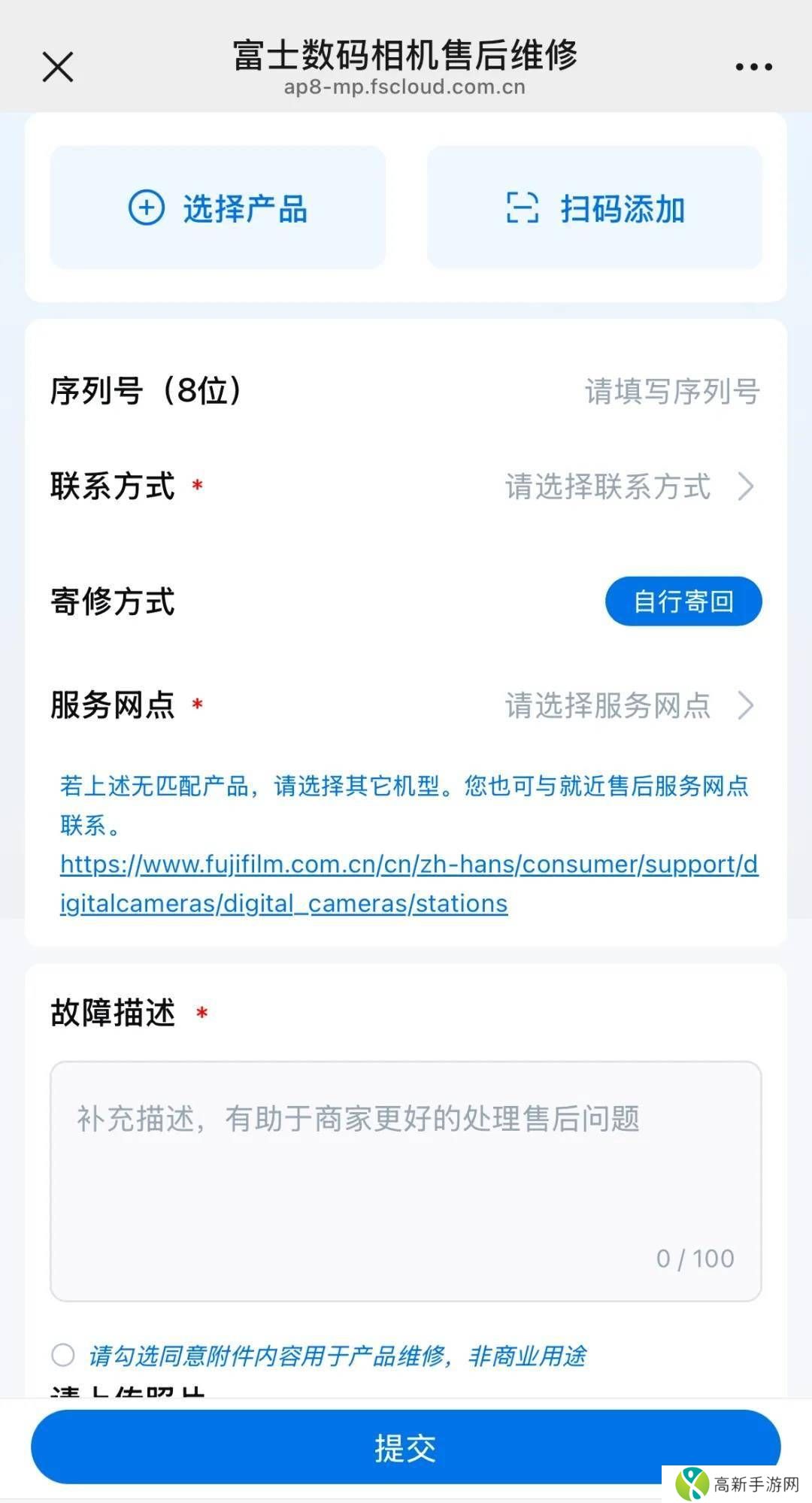Tap 扫码添加 to add by scanning
812x1503 pixels.
tap(595, 208)
